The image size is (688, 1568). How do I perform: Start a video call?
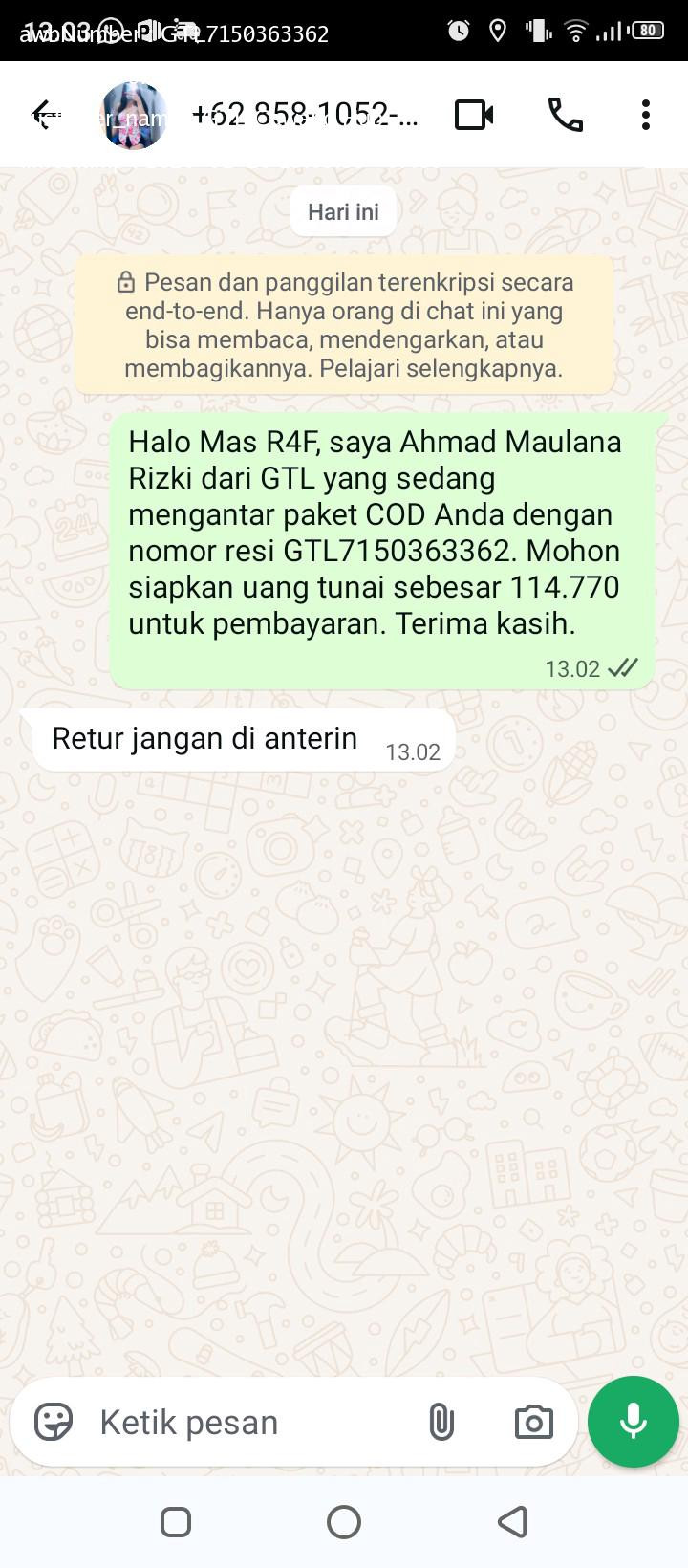coord(474,115)
